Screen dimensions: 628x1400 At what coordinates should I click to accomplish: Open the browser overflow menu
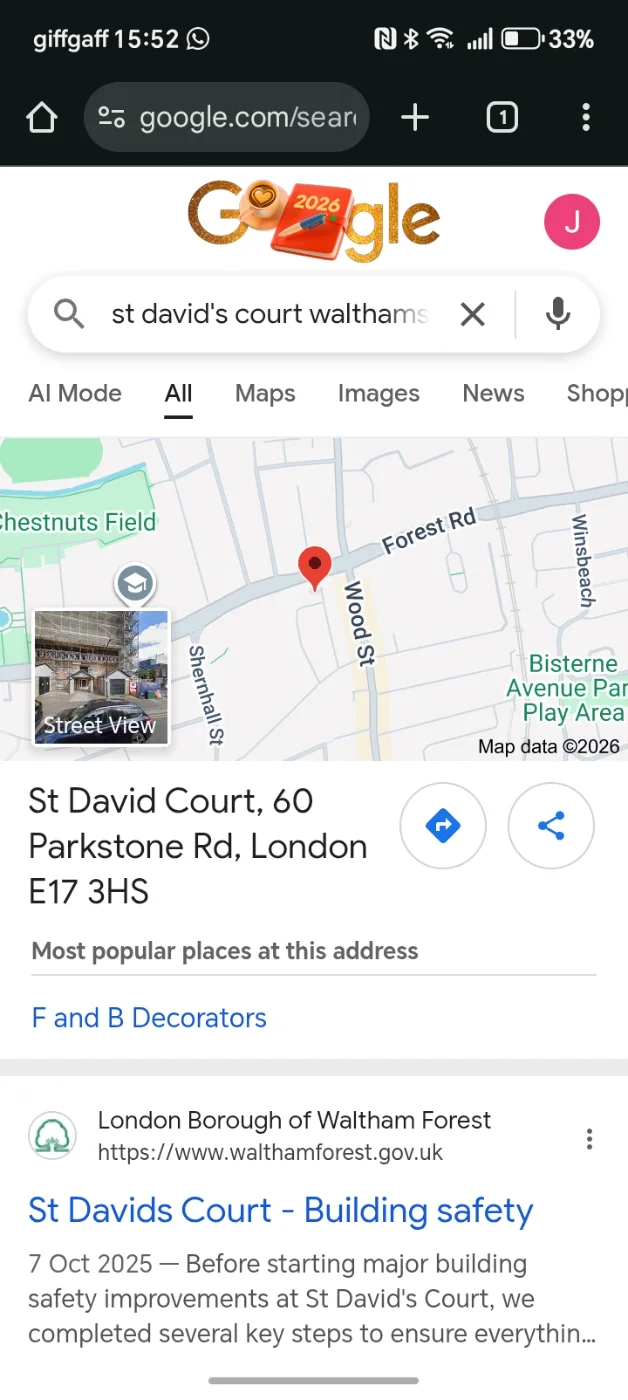[x=586, y=118]
